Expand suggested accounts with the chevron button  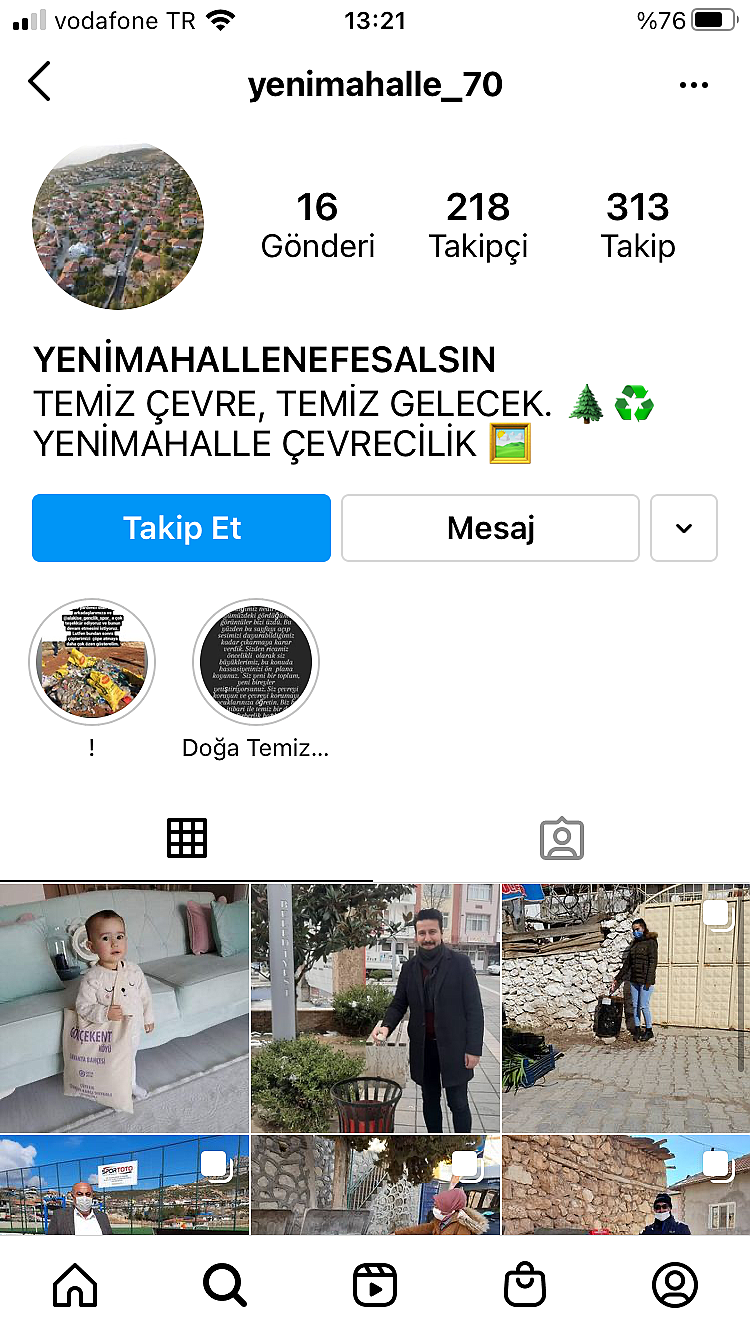click(x=684, y=528)
